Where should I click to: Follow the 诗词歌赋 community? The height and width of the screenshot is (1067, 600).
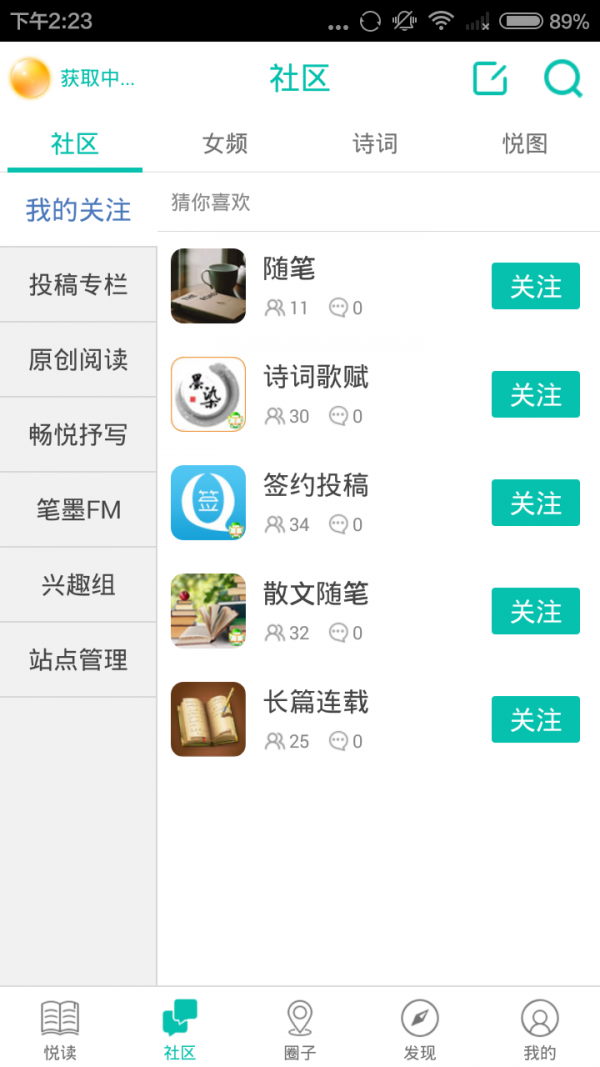535,395
